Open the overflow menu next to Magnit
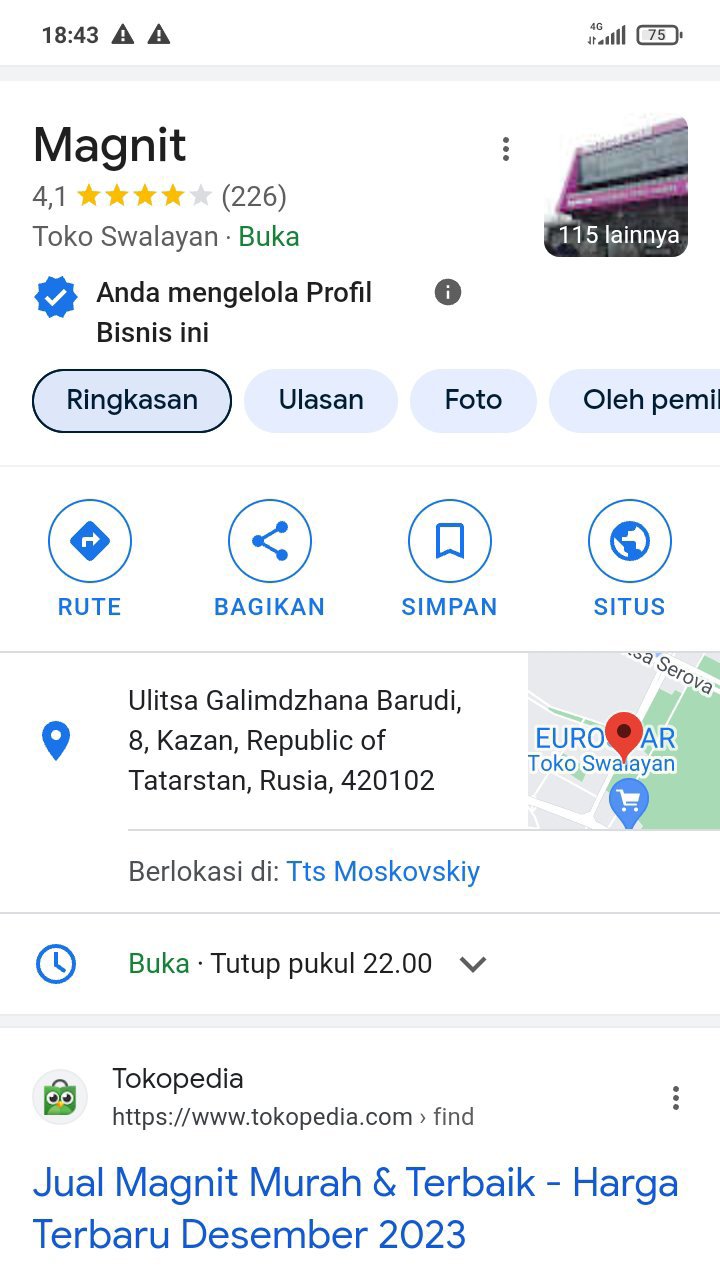This screenshot has width=720, height=1280. [506, 149]
